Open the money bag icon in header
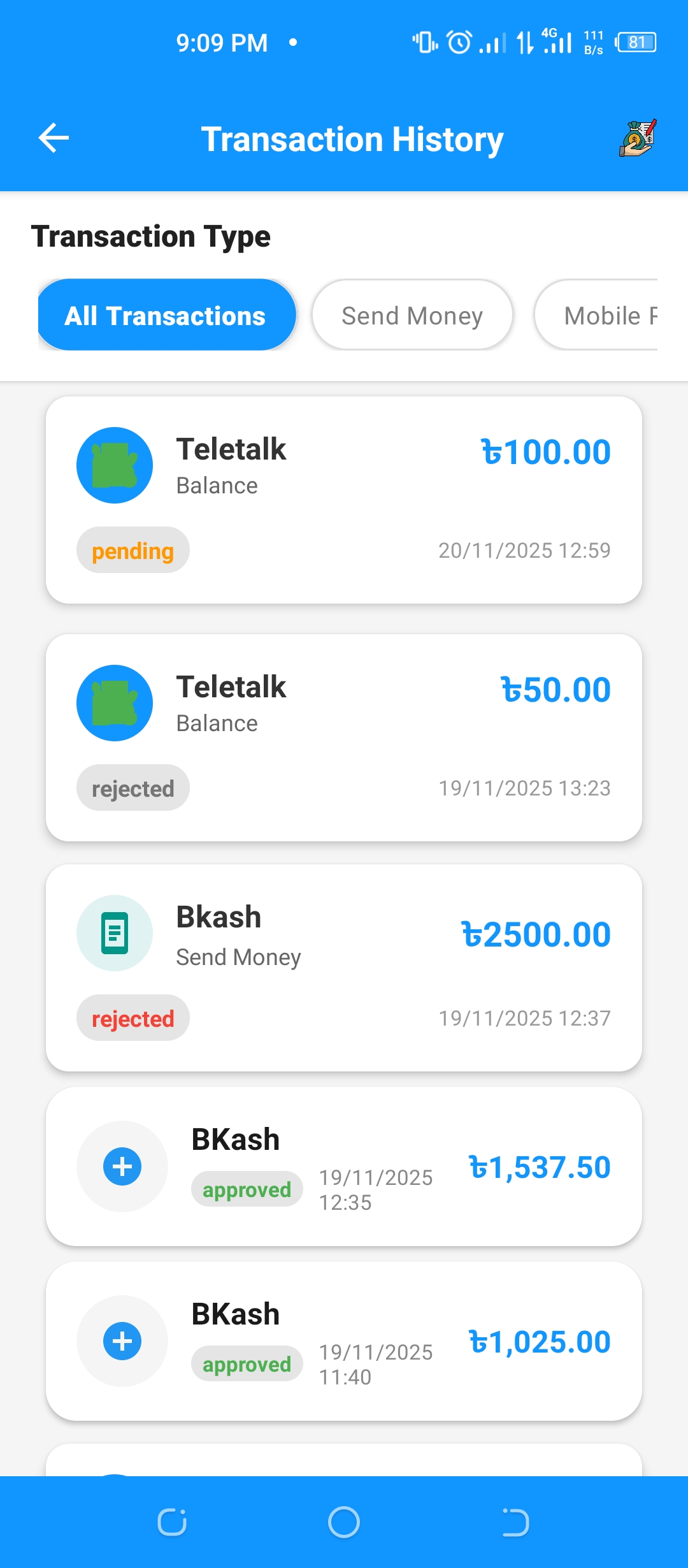 [637, 138]
